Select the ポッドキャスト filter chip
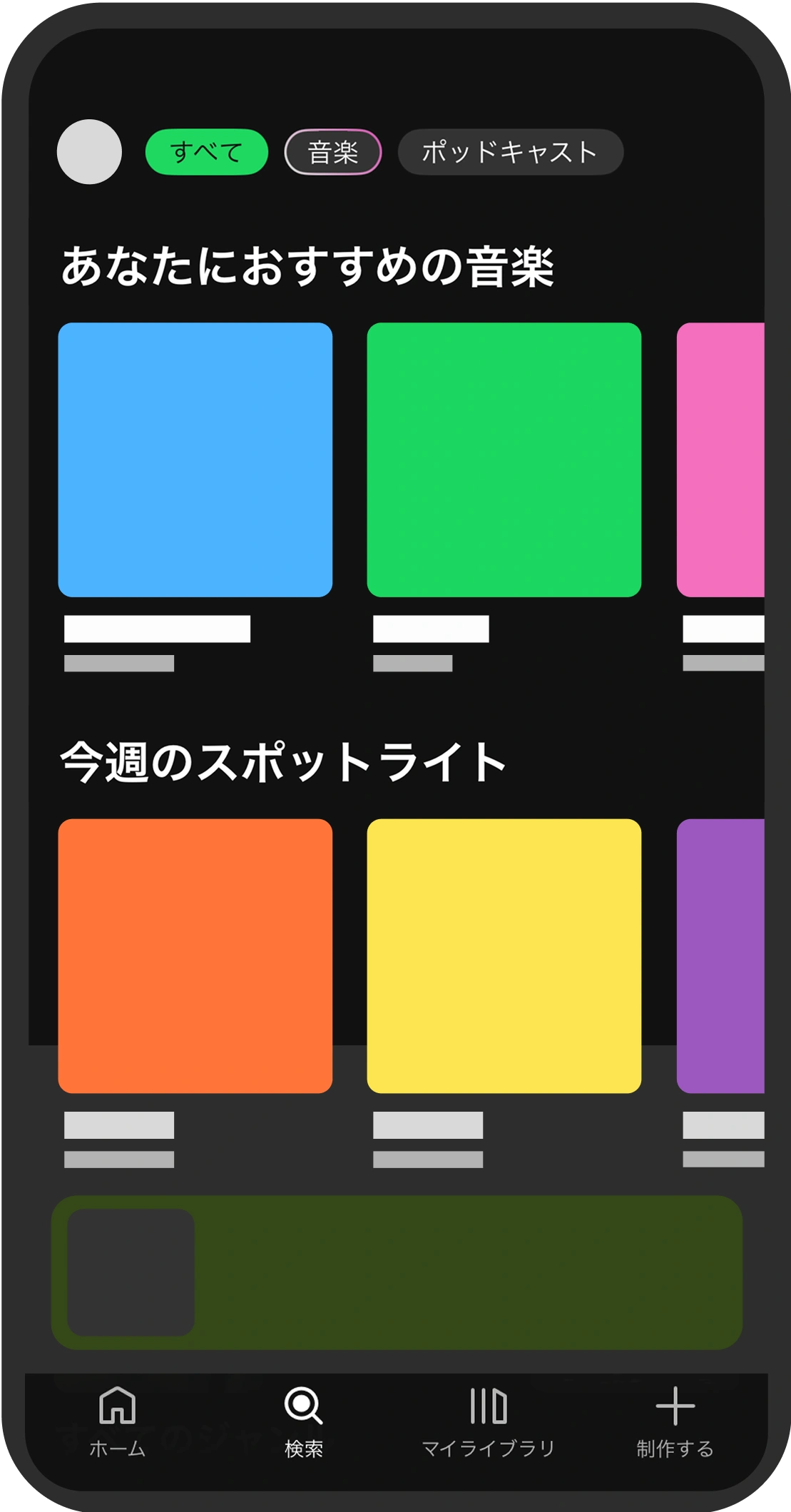The width and height of the screenshot is (791, 1512). point(511,152)
